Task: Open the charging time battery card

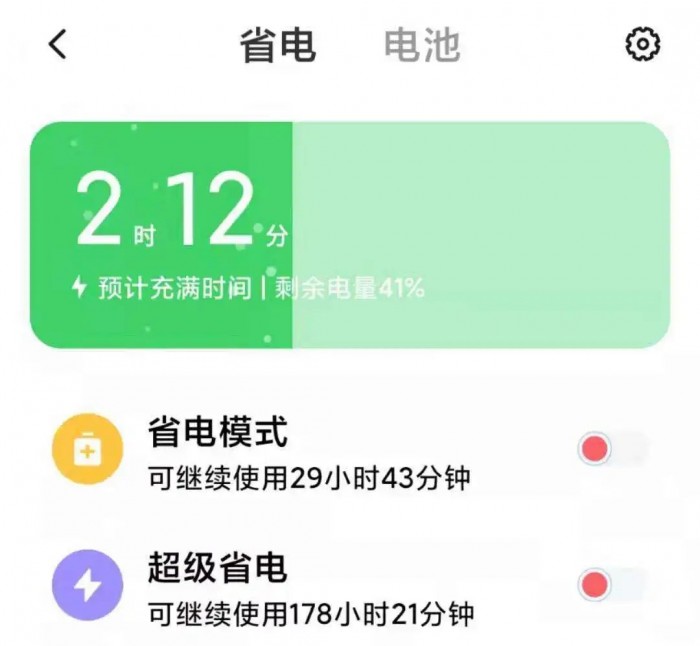Action: click(x=349, y=235)
